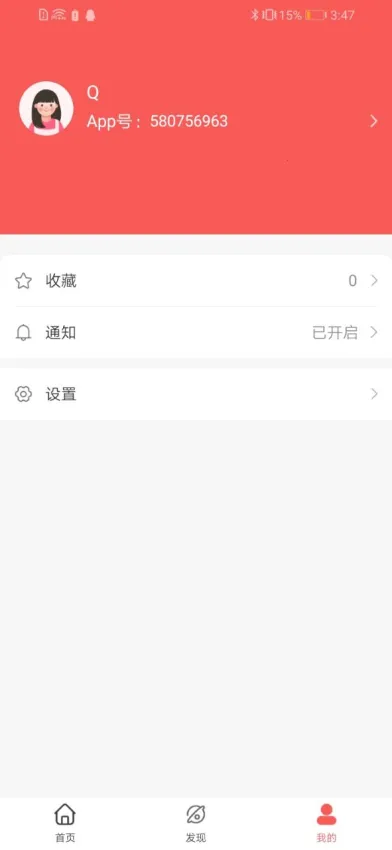Open profile details via header chevron

[x=374, y=121]
